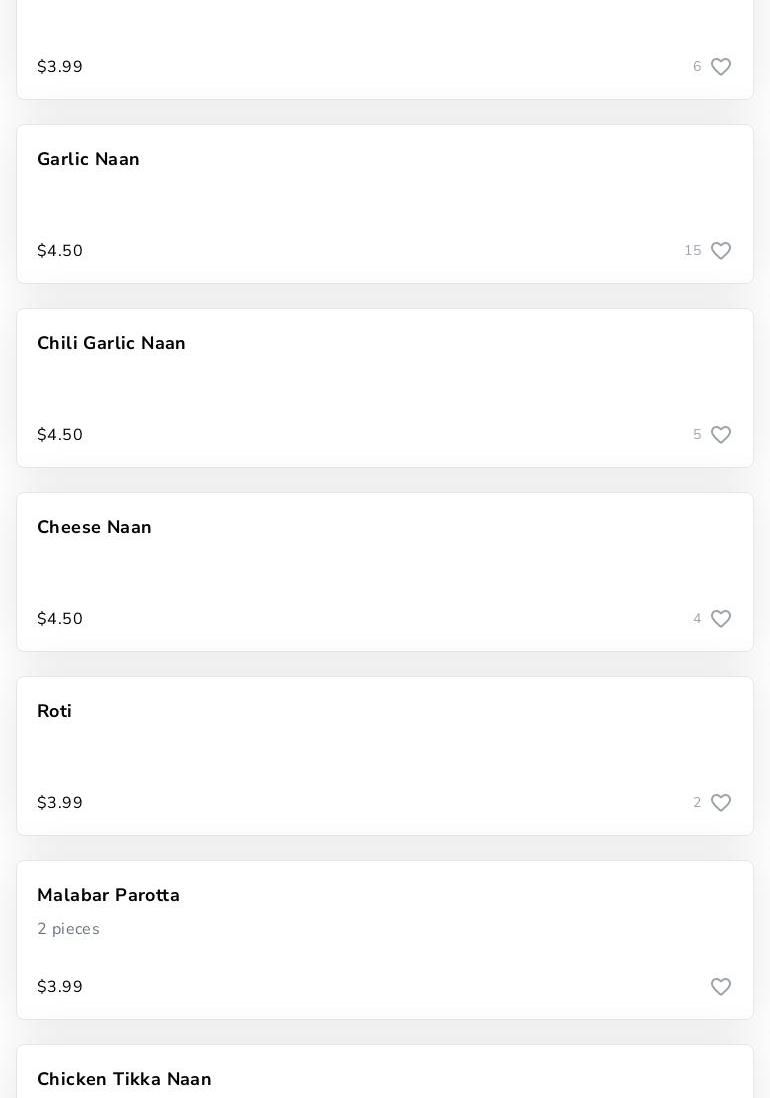Viewport: 770px width, 1098px height.
Task: Like the Roti item
Action: [720, 803]
